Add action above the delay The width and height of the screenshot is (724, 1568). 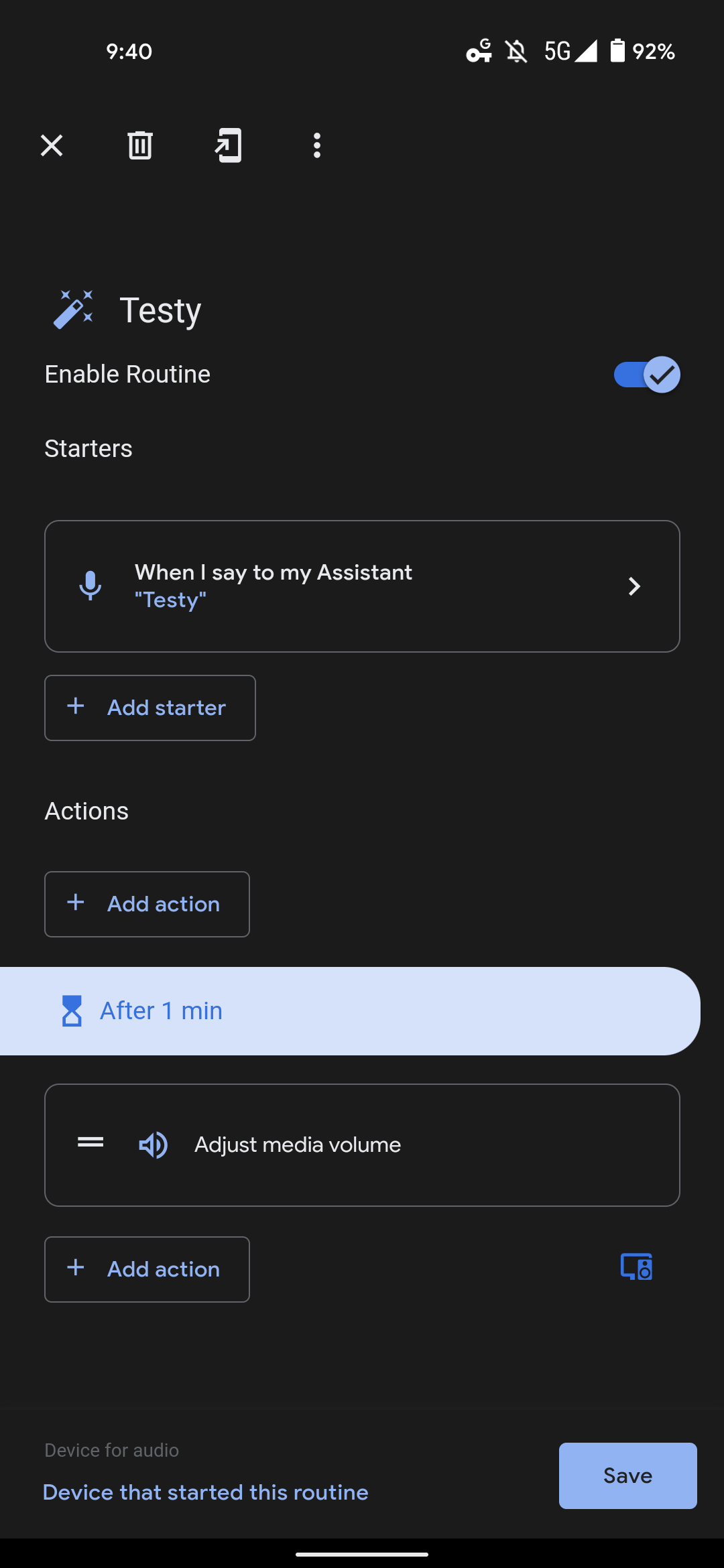[147, 904]
